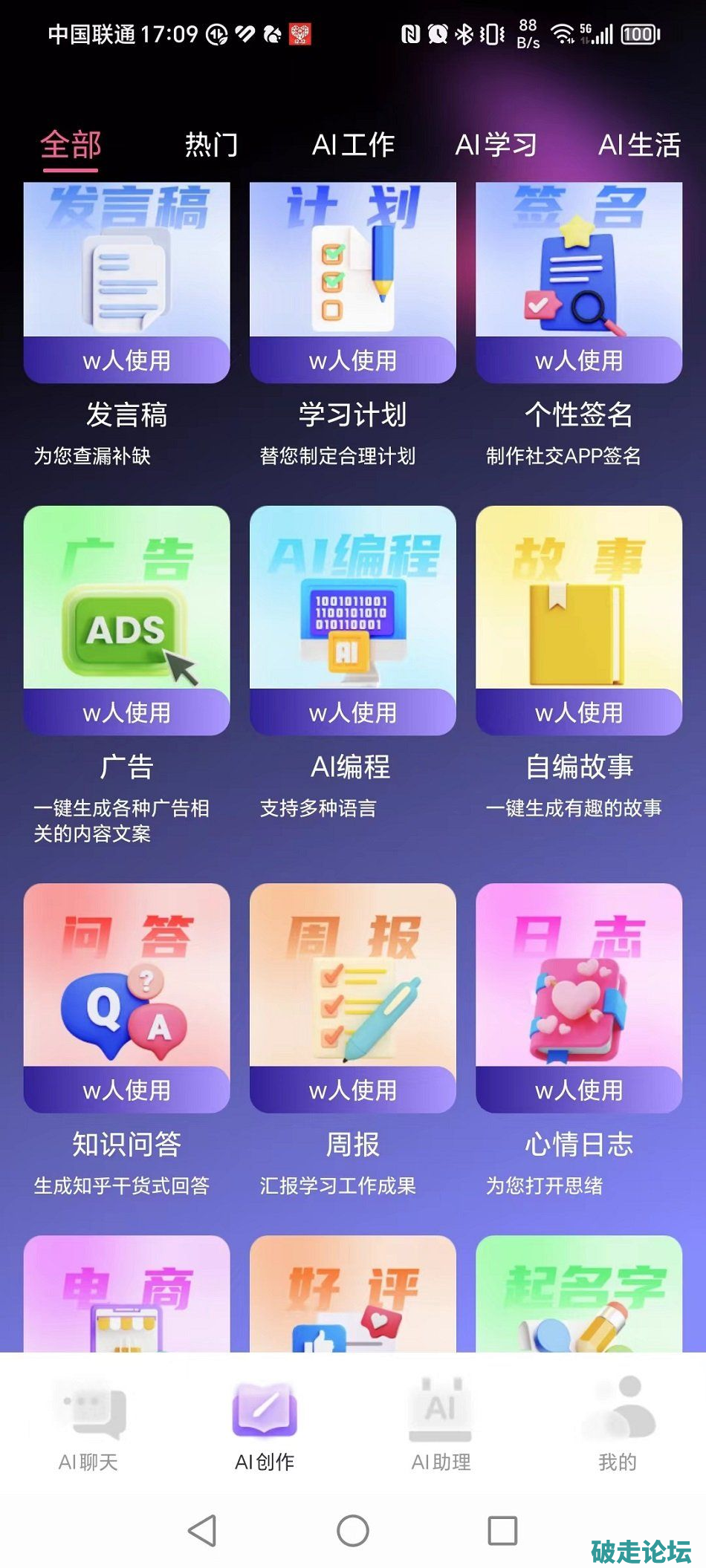
Task: Switch to the 热门 tab
Action: pos(211,145)
